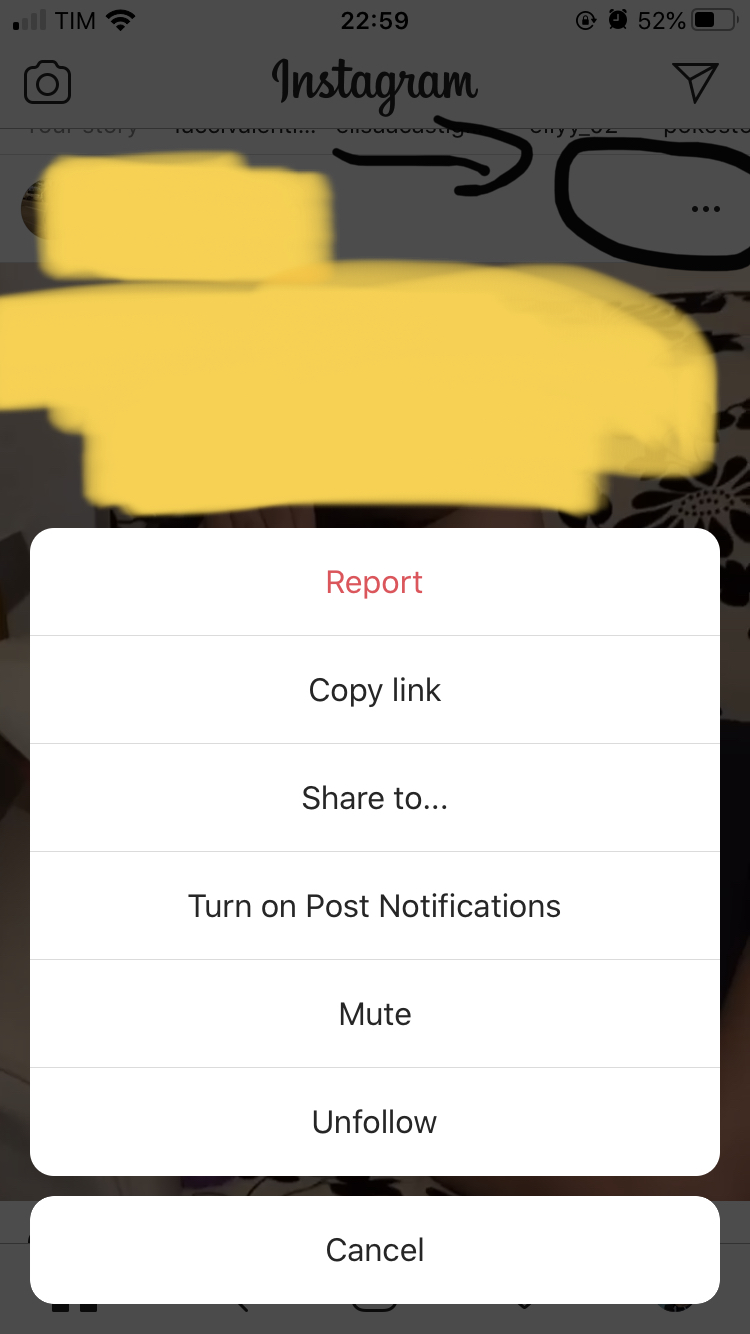Viewport: 750px width, 1334px height.
Task: Open the Share to... option
Action: 375,798
